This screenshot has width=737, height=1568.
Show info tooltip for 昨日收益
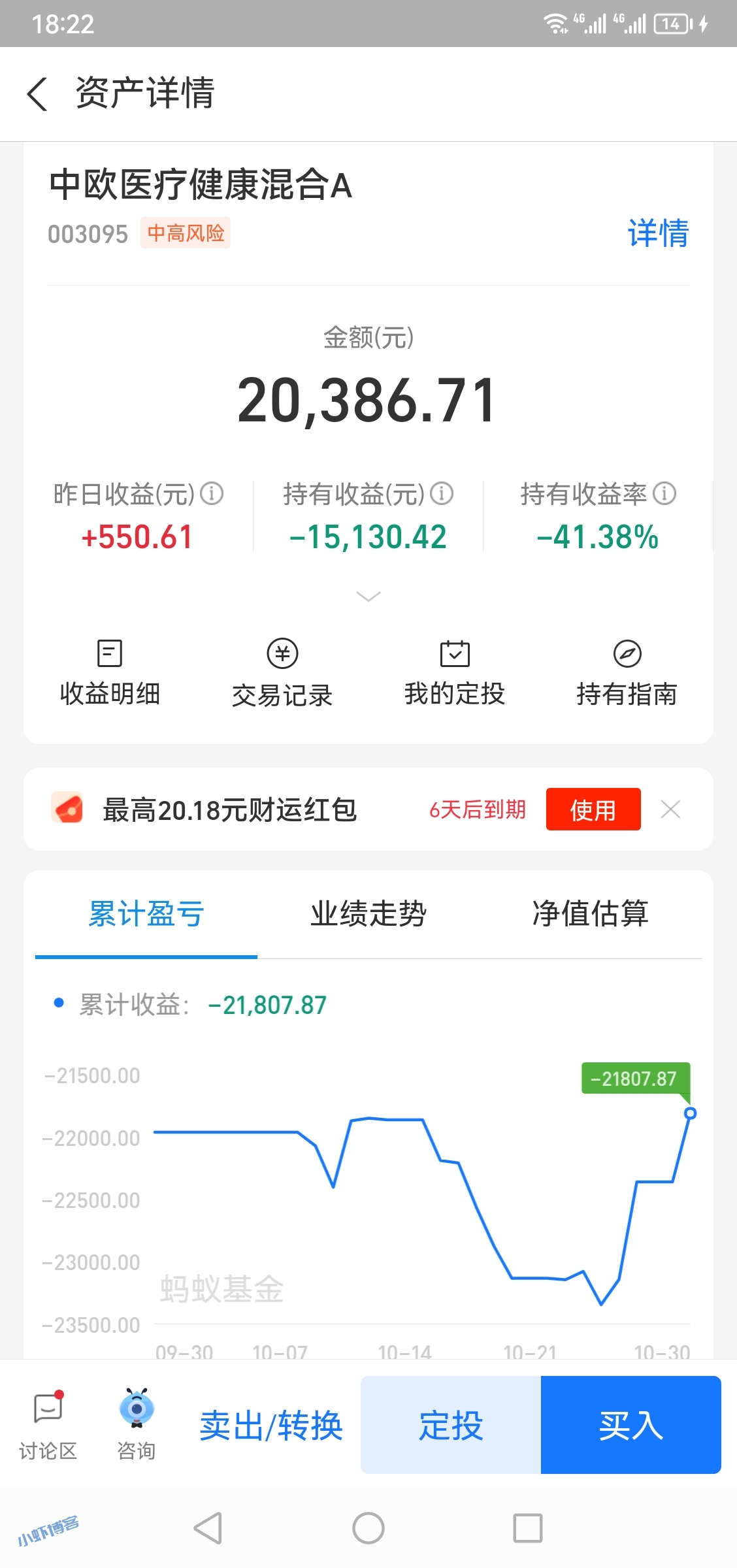tap(211, 495)
